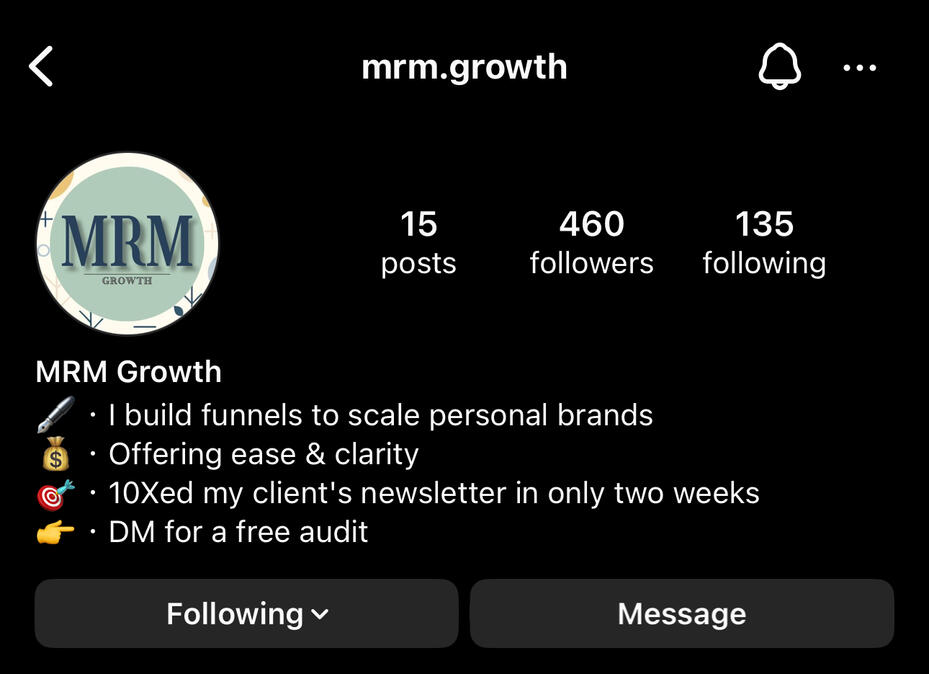This screenshot has width=929, height=674.
Task: Open the notifications bell for mrm.growth
Action: 780,67
